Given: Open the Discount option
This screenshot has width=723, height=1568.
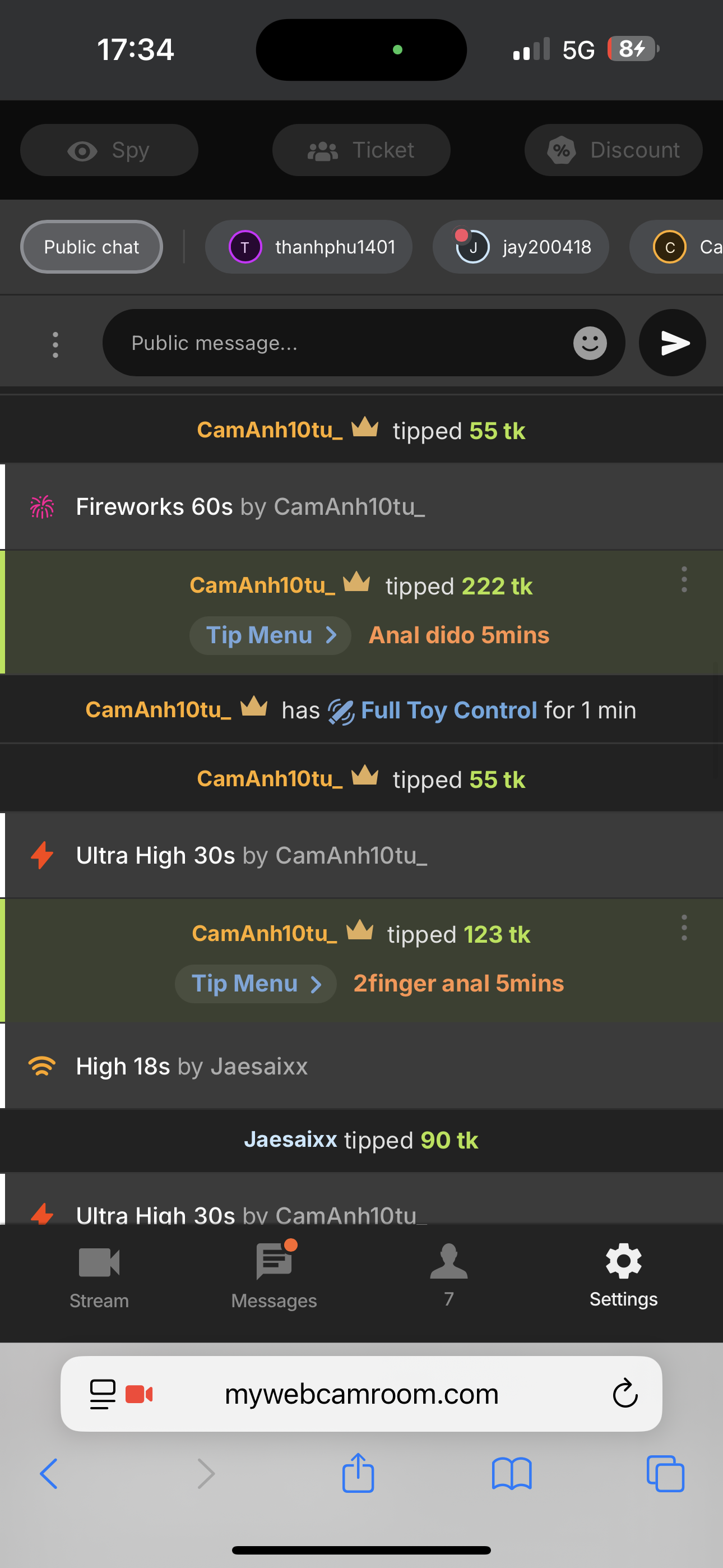Looking at the screenshot, I should click(x=613, y=150).
